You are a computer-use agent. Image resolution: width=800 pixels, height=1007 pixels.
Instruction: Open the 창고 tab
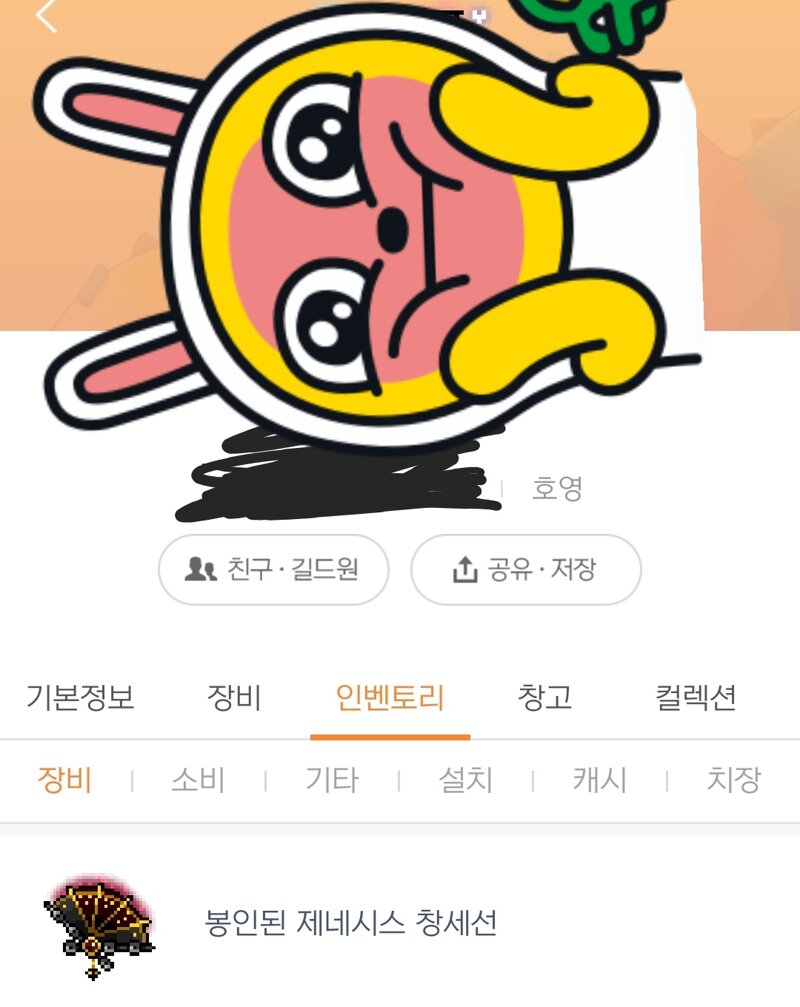545,698
